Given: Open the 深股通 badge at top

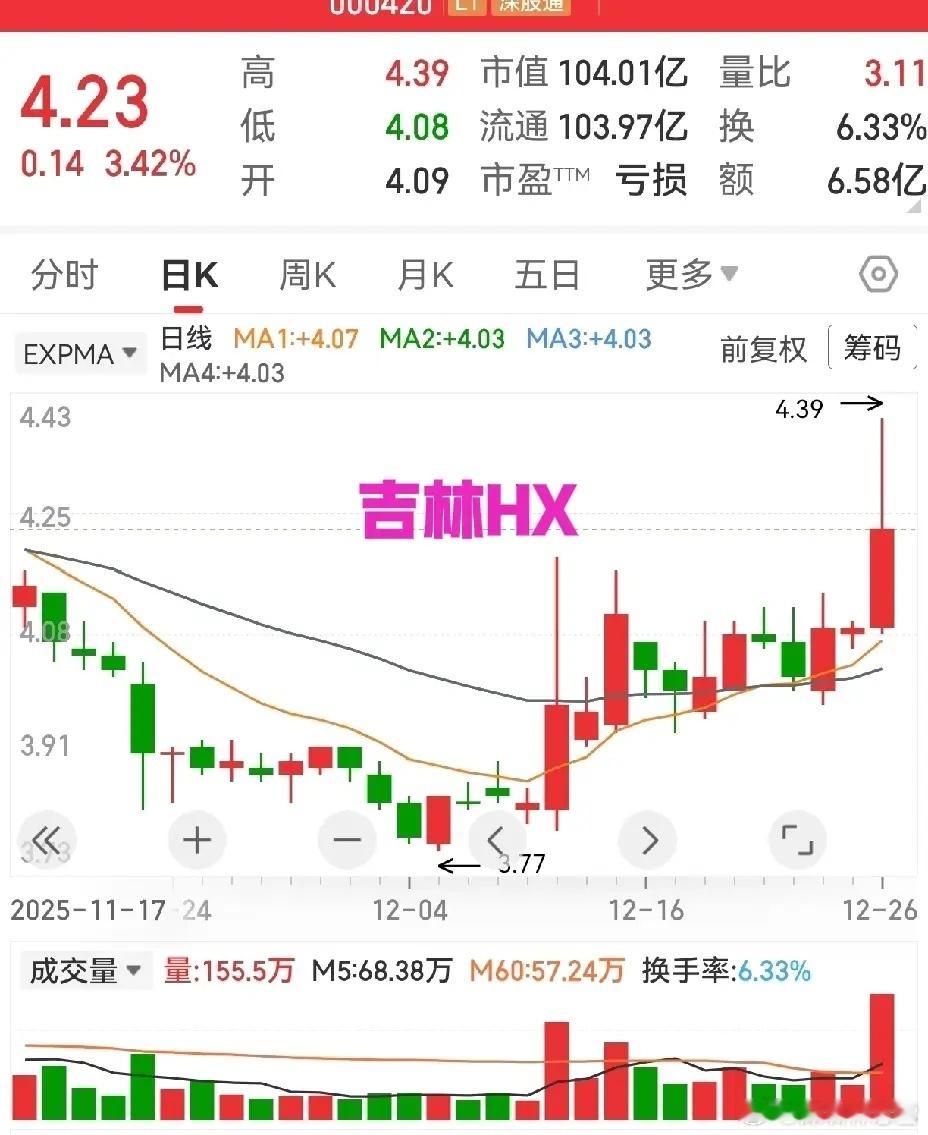Looking at the screenshot, I should point(529,7).
